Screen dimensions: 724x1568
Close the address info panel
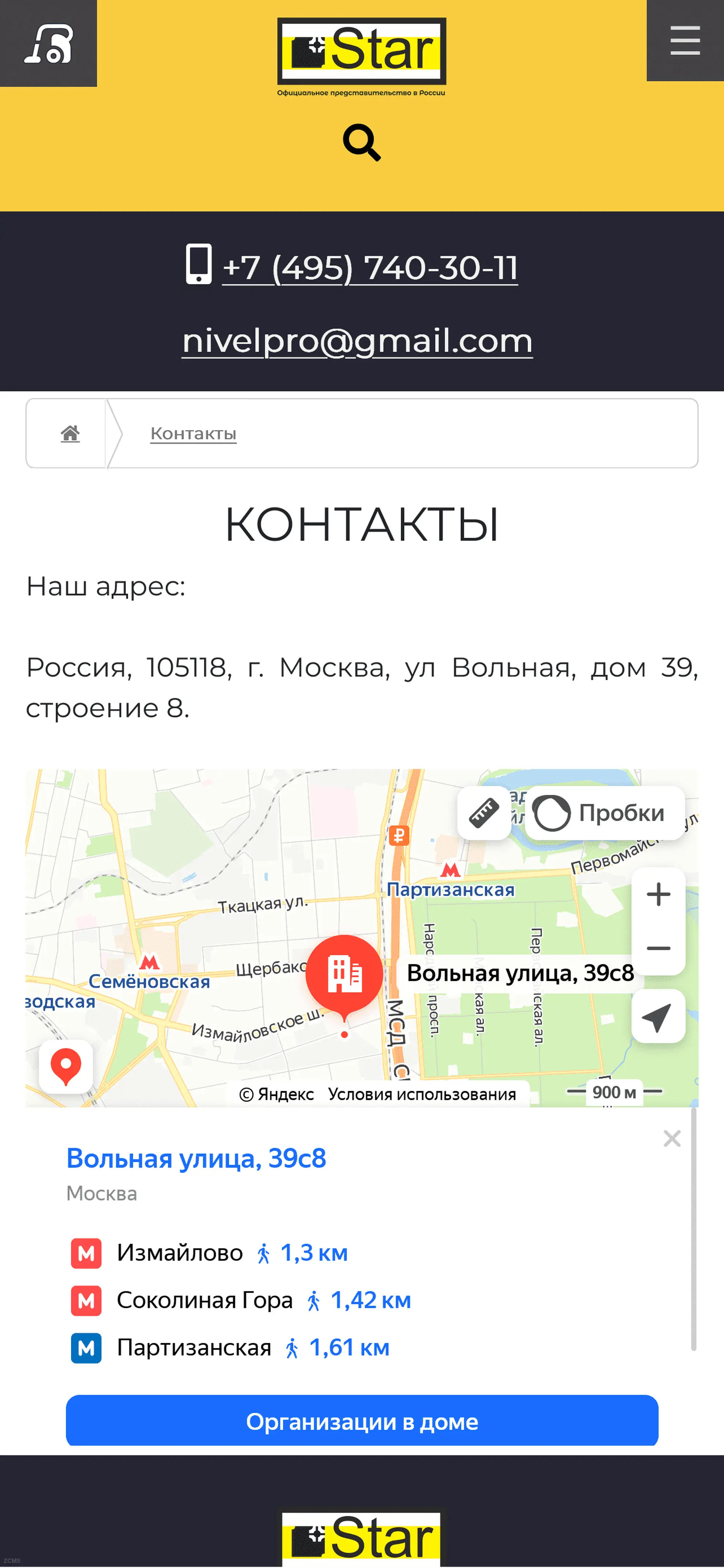(x=672, y=1138)
